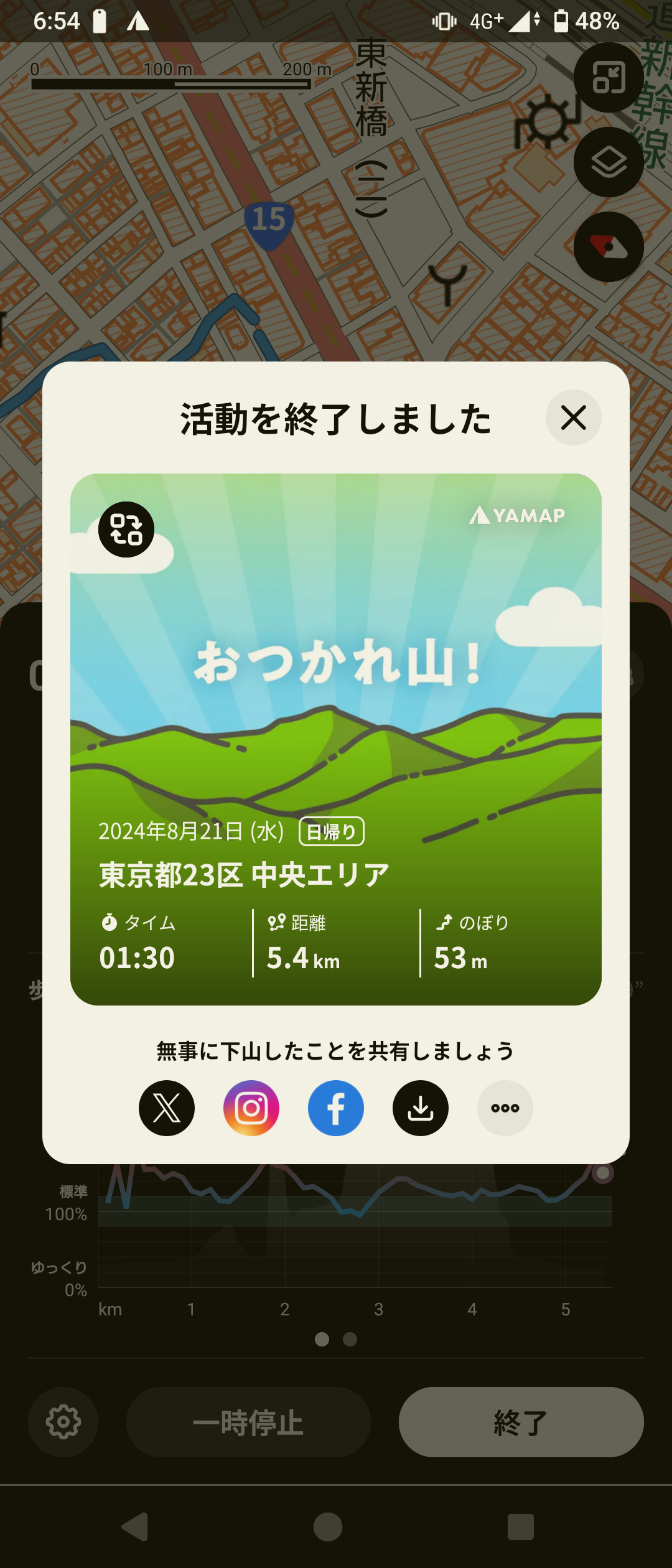
Task: Share the activity on X
Action: tap(167, 1108)
